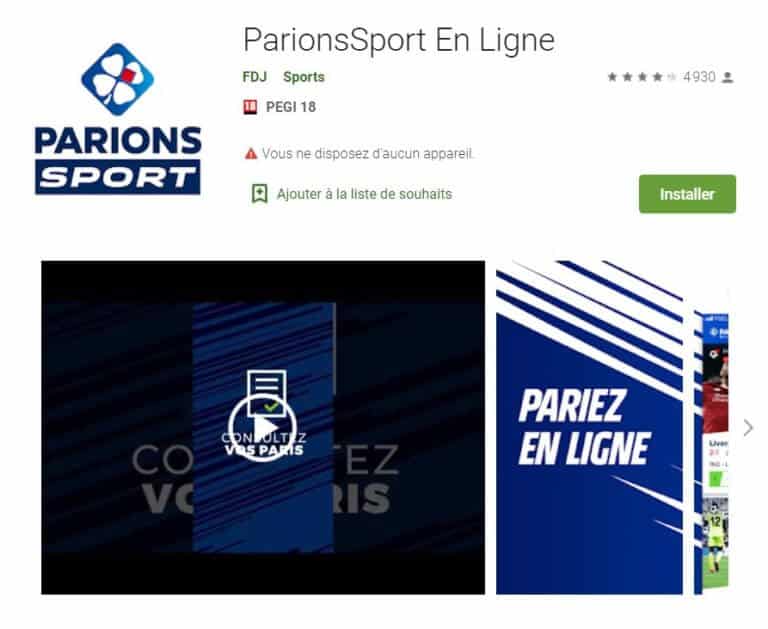
Task: Open the FDJ developer page
Action: 254,77
